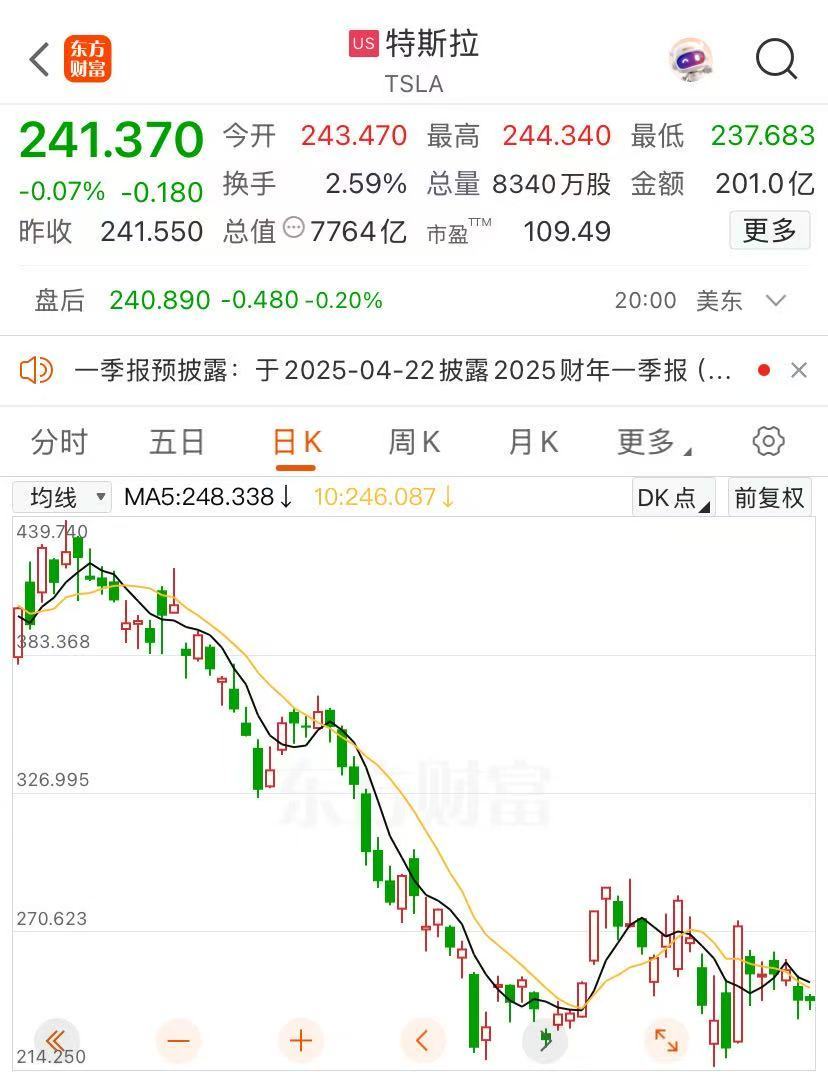Tap 更多 button for more quote data
828x1072 pixels.
pos(769,231)
